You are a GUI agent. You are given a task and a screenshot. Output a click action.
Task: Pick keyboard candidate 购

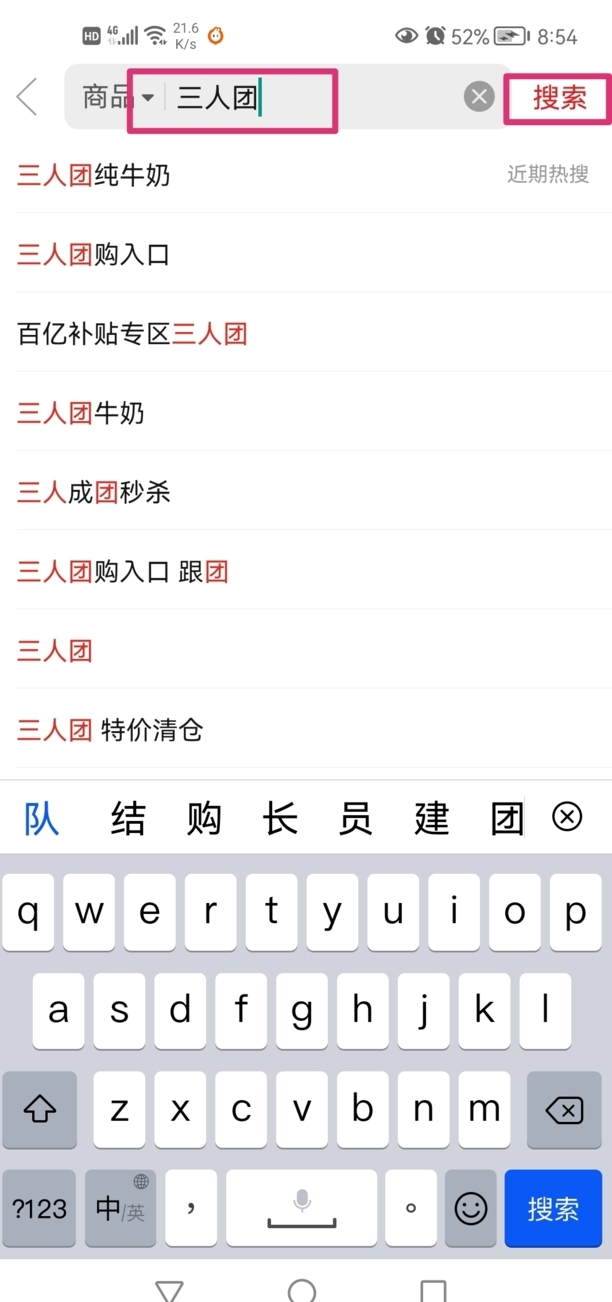[204, 819]
